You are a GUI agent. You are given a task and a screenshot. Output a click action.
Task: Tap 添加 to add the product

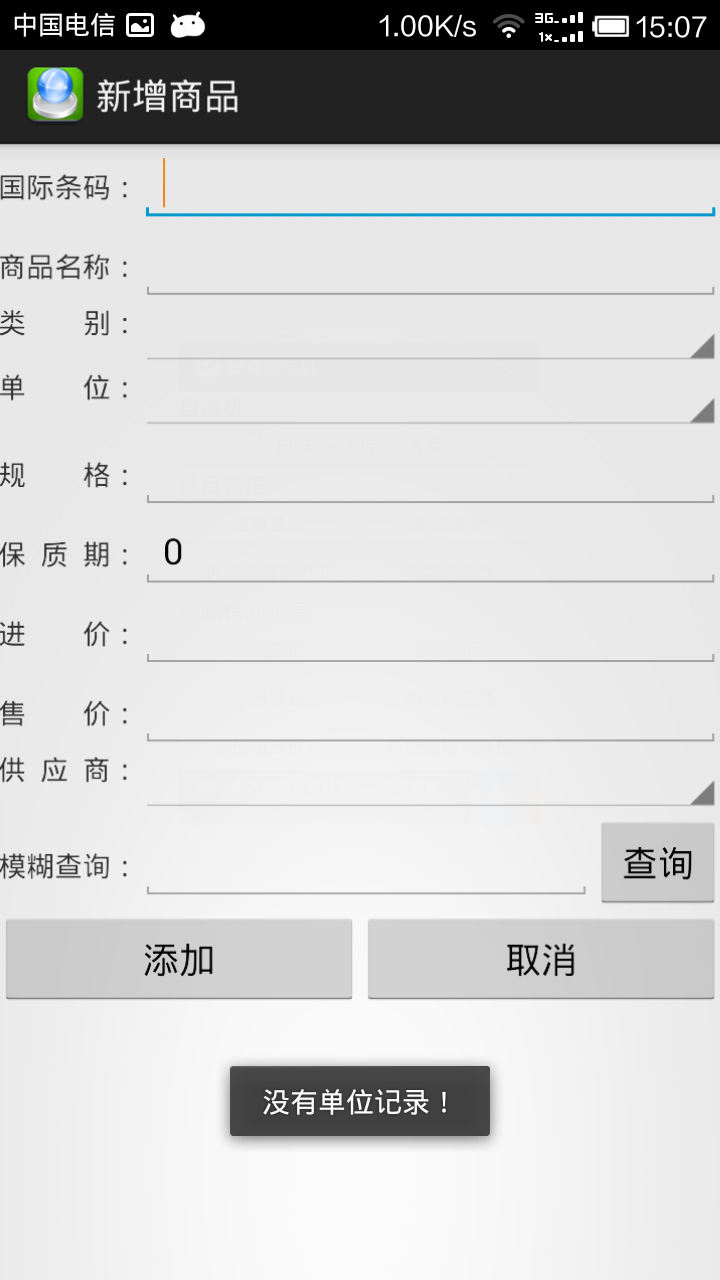point(179,959)
